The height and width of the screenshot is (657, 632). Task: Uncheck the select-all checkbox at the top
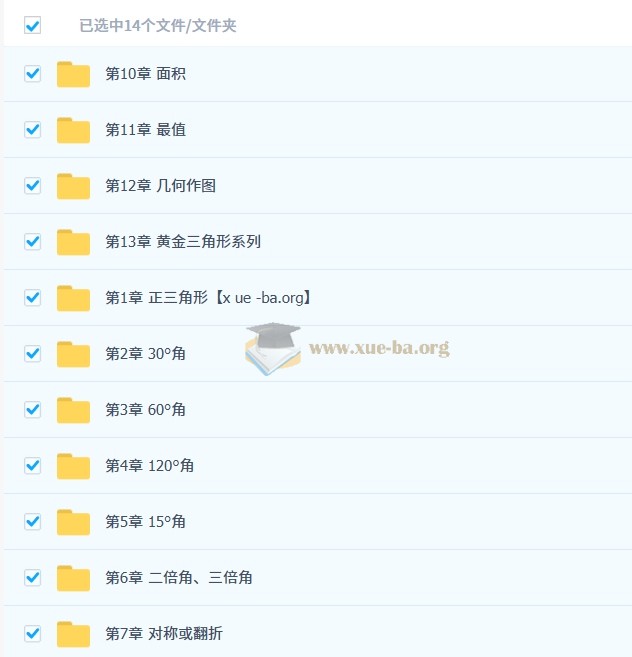click(x=32, y=25)
